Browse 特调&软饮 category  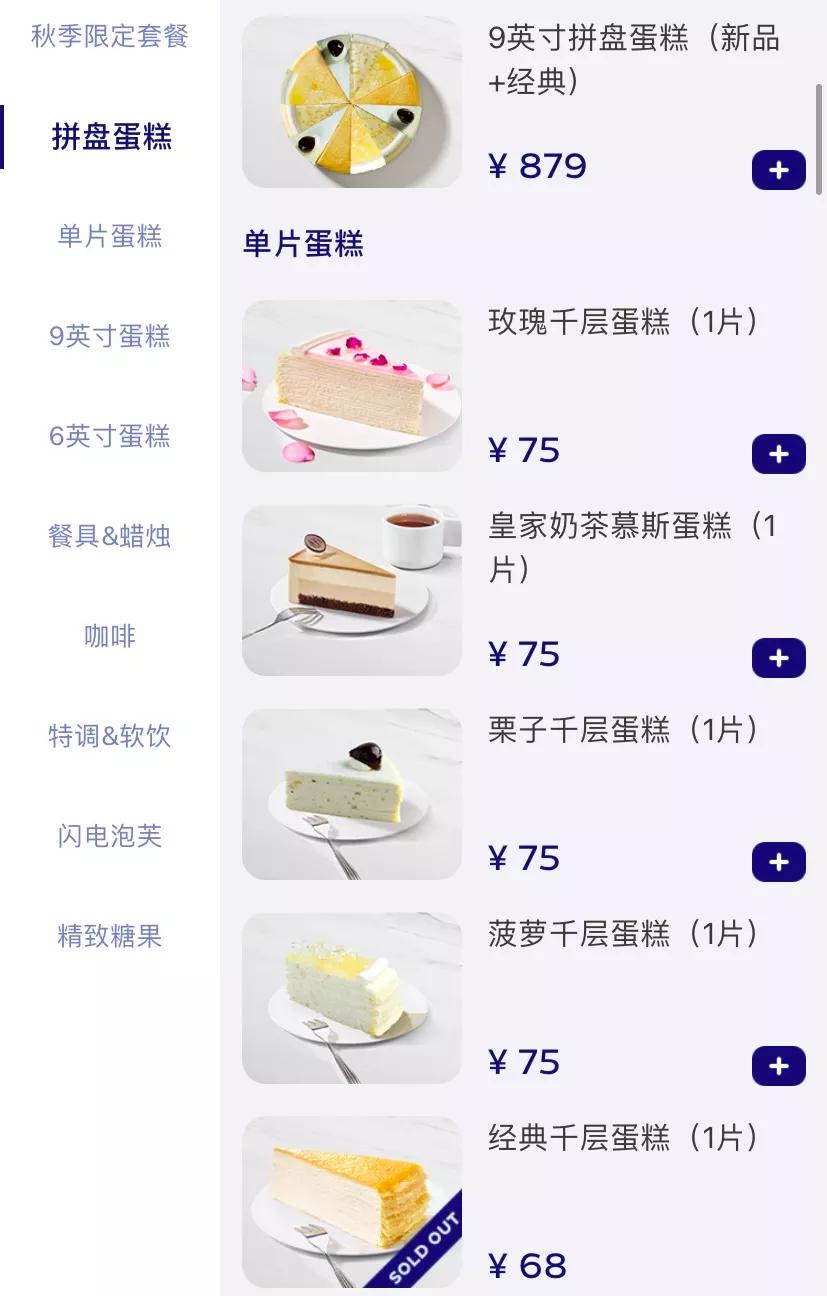click(111, 736)
